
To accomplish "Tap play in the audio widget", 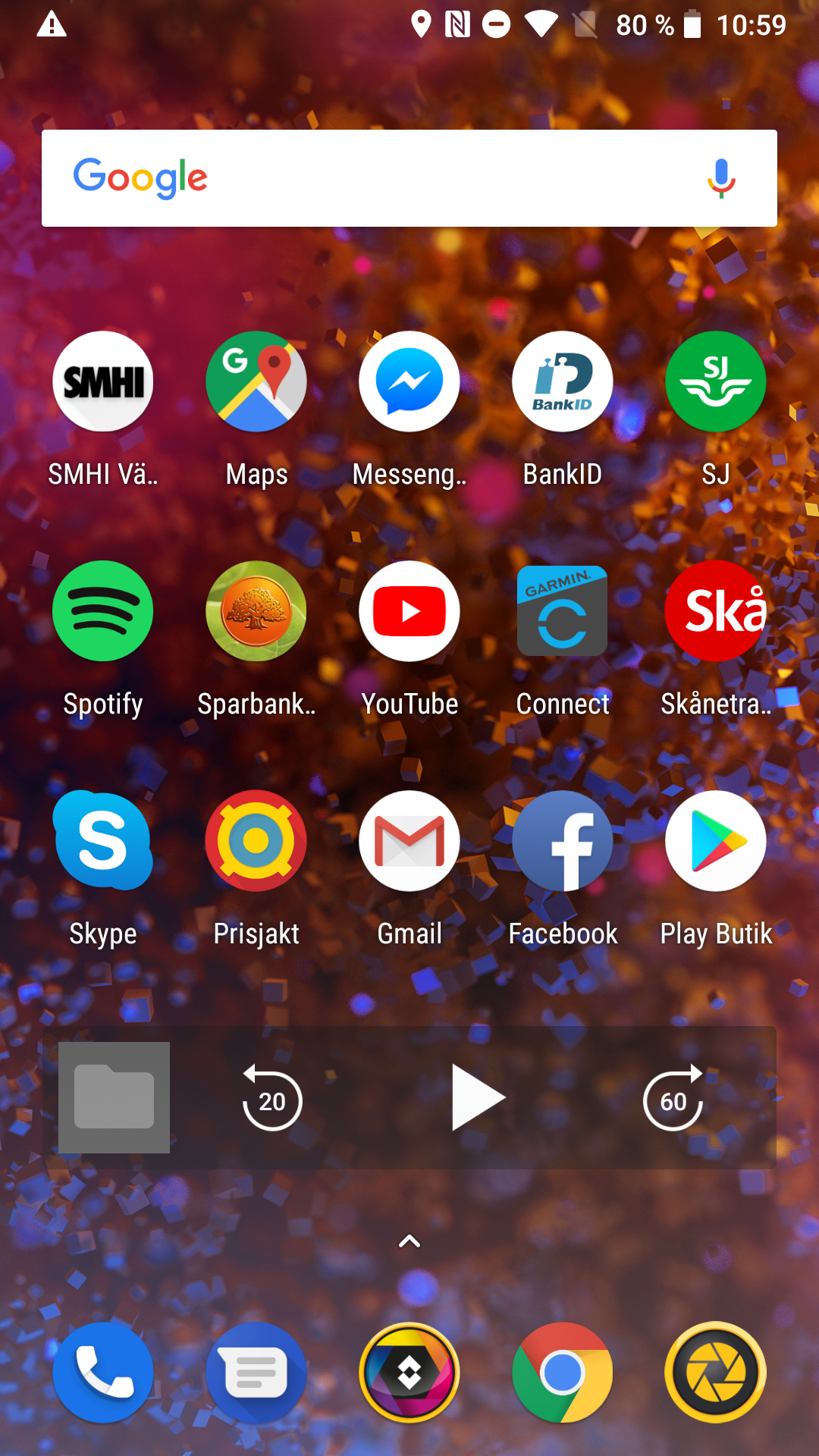I will [x=477, y=1098].
